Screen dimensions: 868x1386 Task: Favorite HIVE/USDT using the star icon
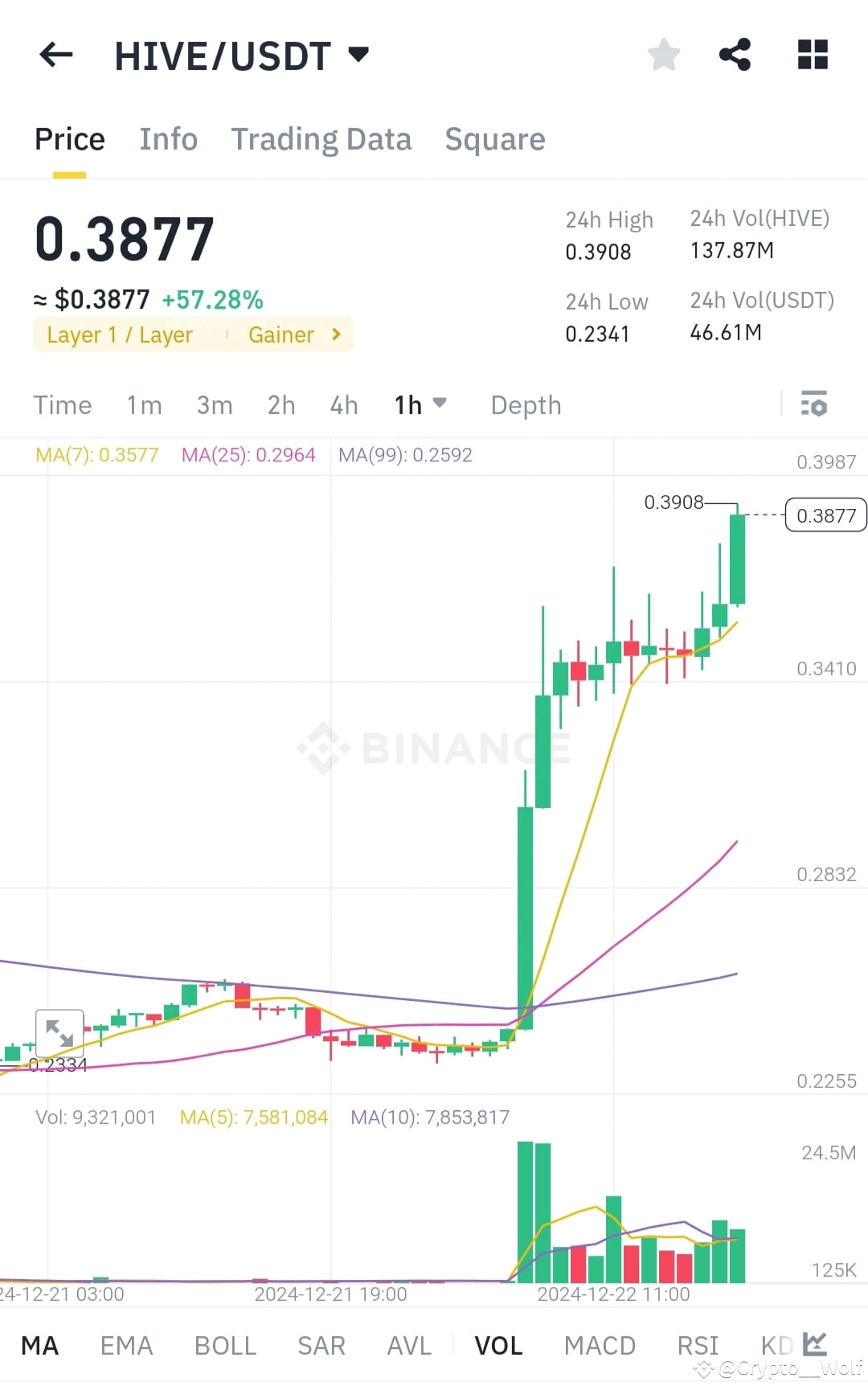[663, 54]
